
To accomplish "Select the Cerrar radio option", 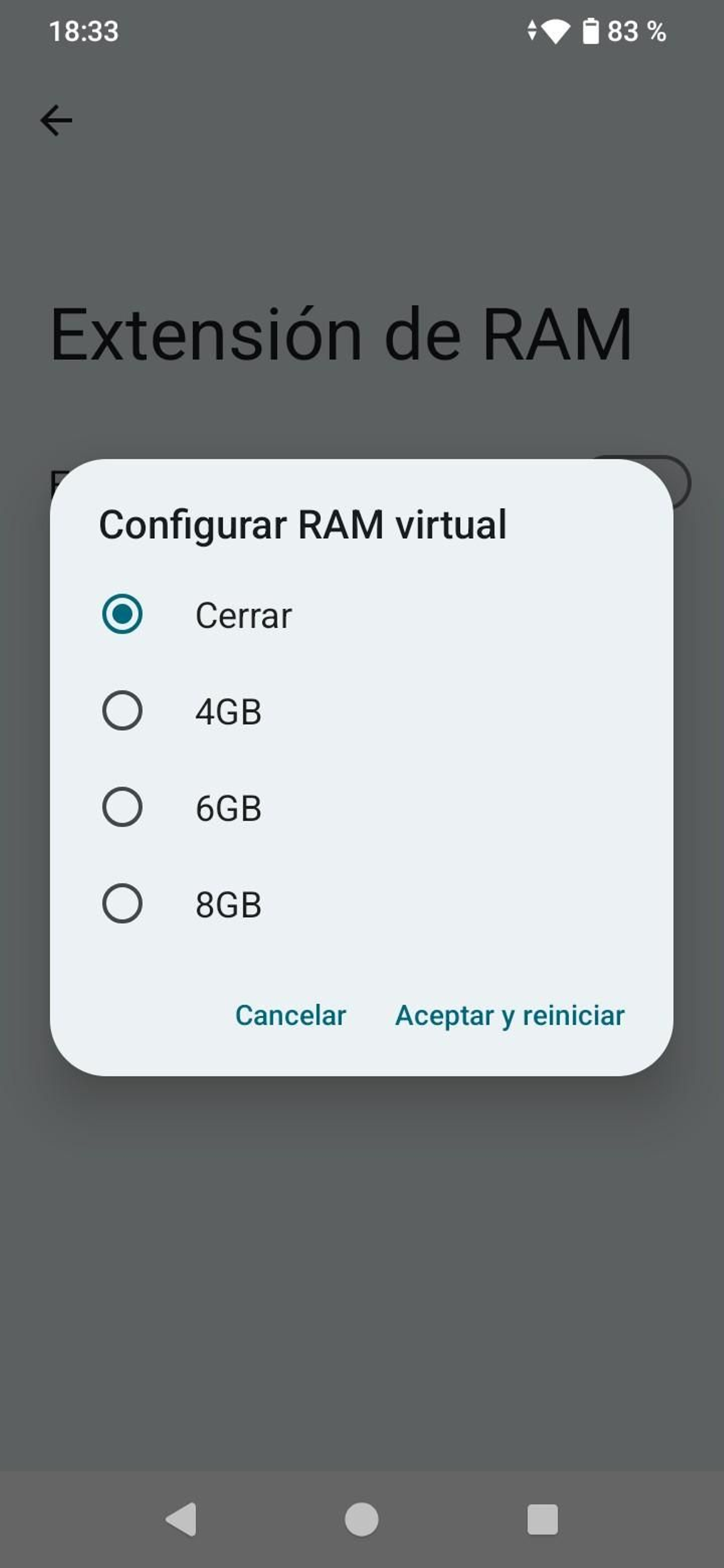I will coord(122,614).
